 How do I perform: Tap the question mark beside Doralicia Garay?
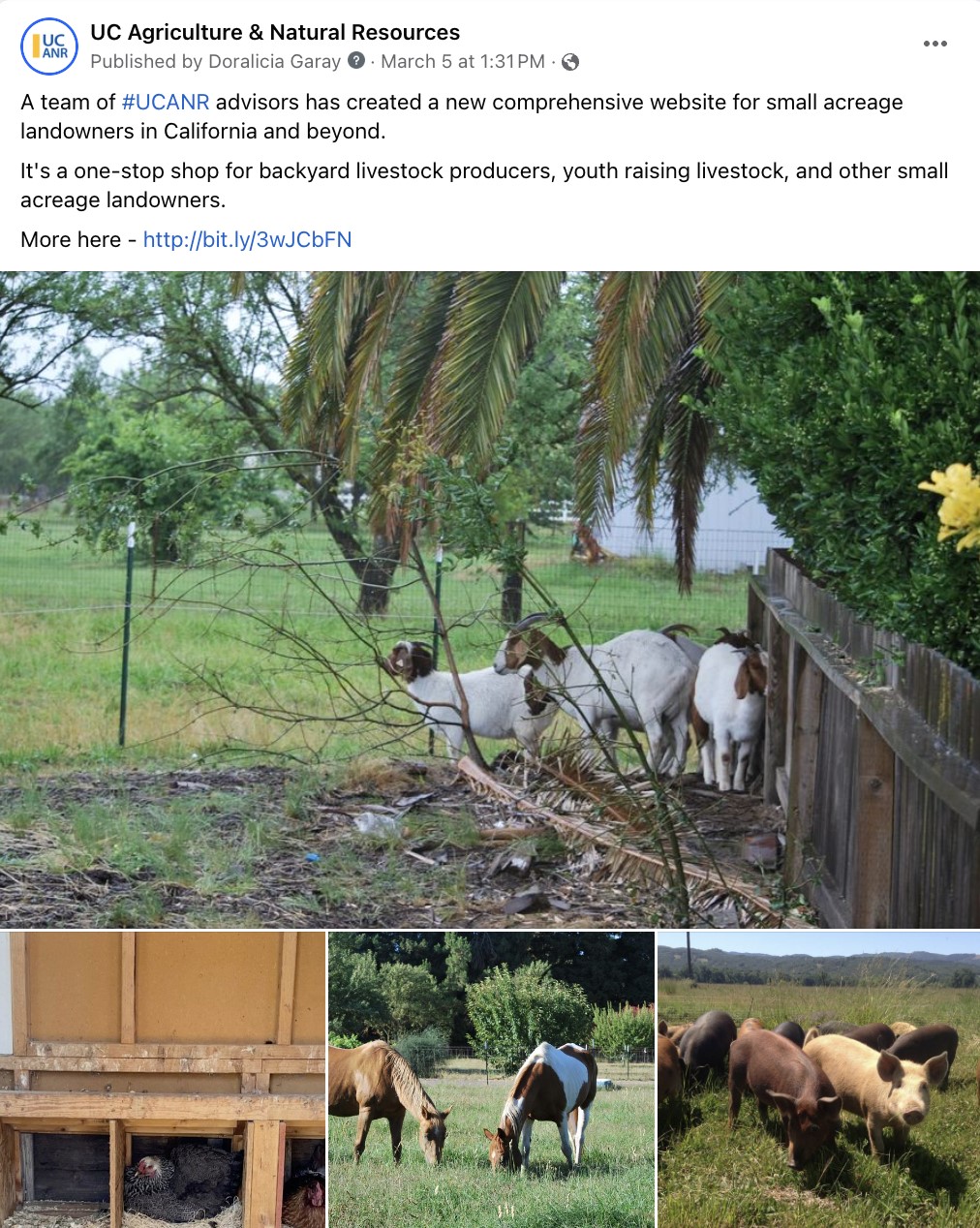[x=356, y=61]
